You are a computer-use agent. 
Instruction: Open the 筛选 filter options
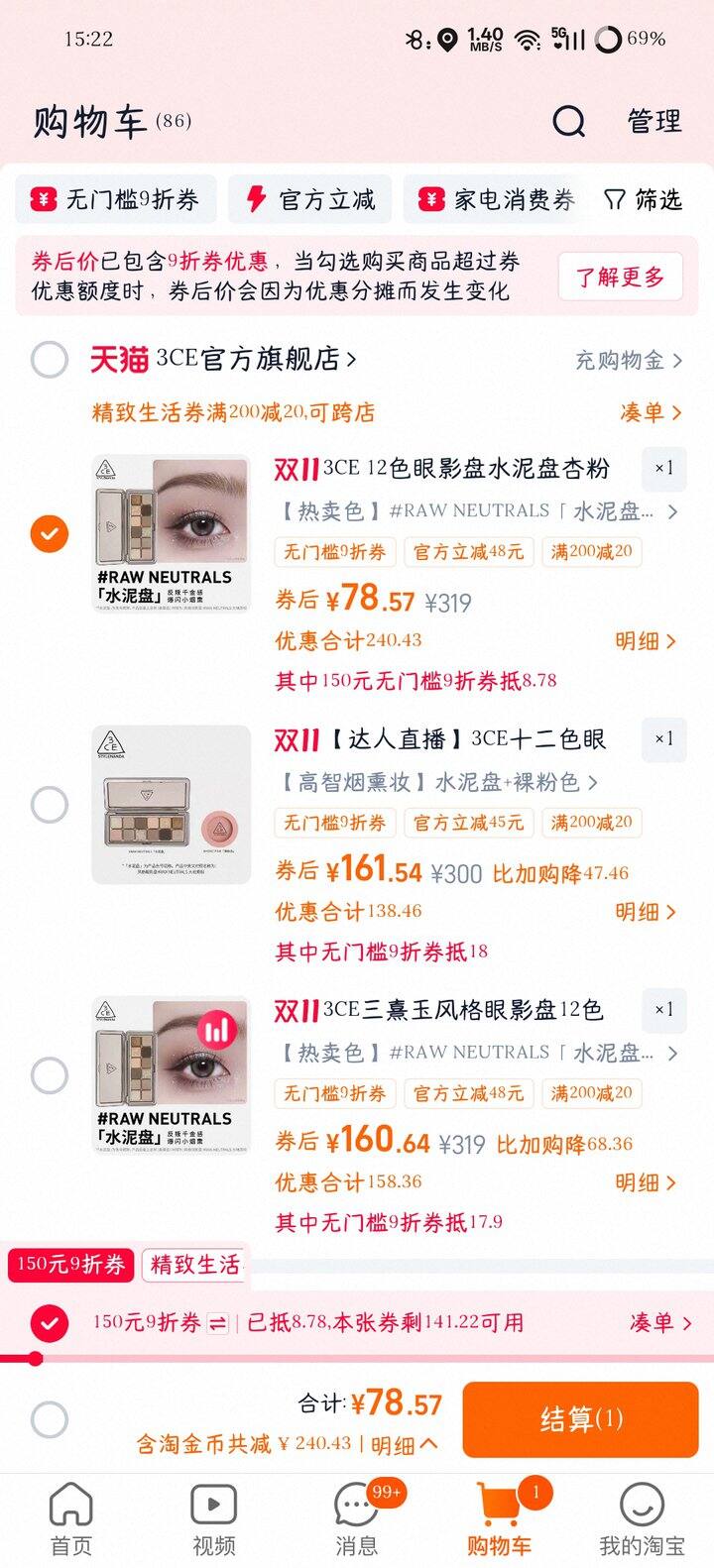(643, 200)
